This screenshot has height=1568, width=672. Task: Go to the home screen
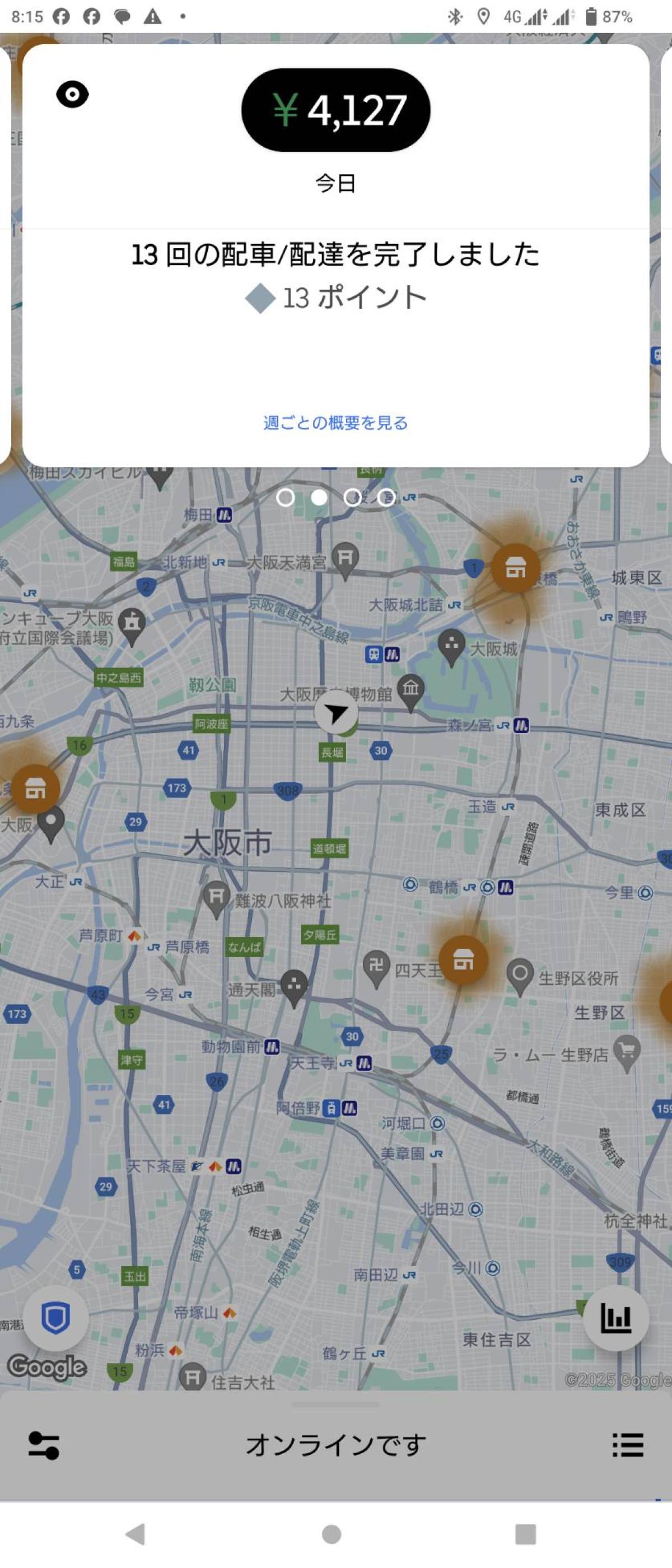[x=331, y=1534]
